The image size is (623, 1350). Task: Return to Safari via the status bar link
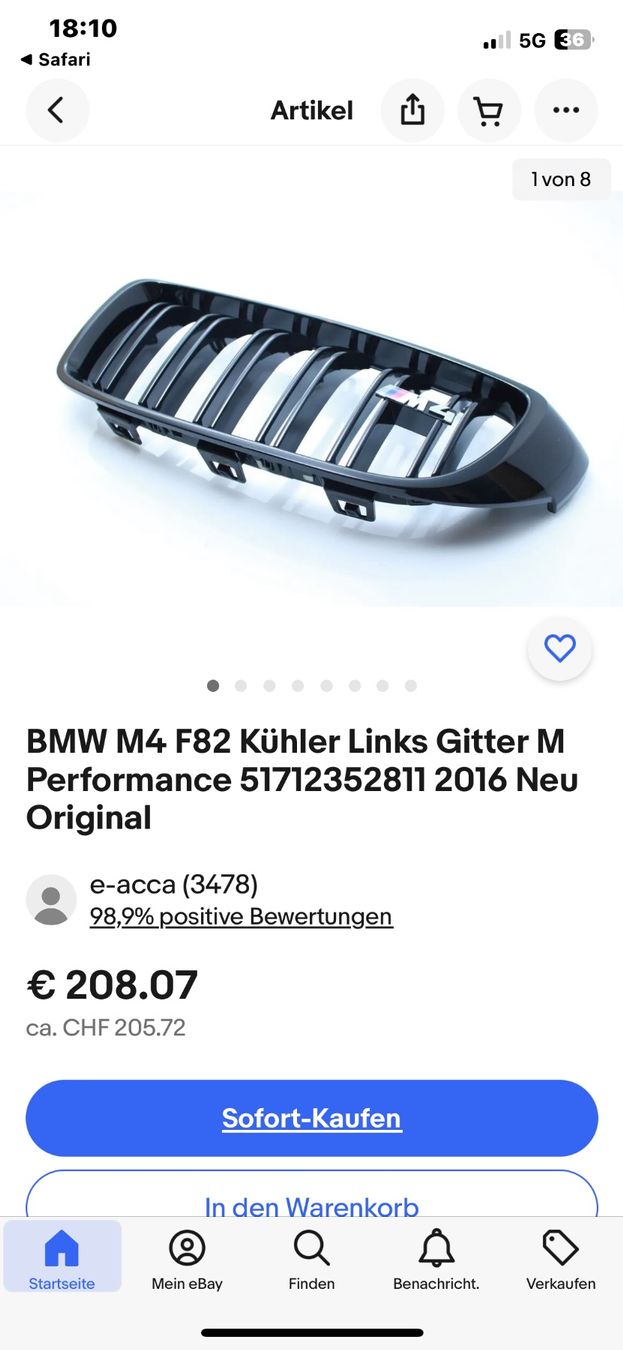(x=56, y=60)
